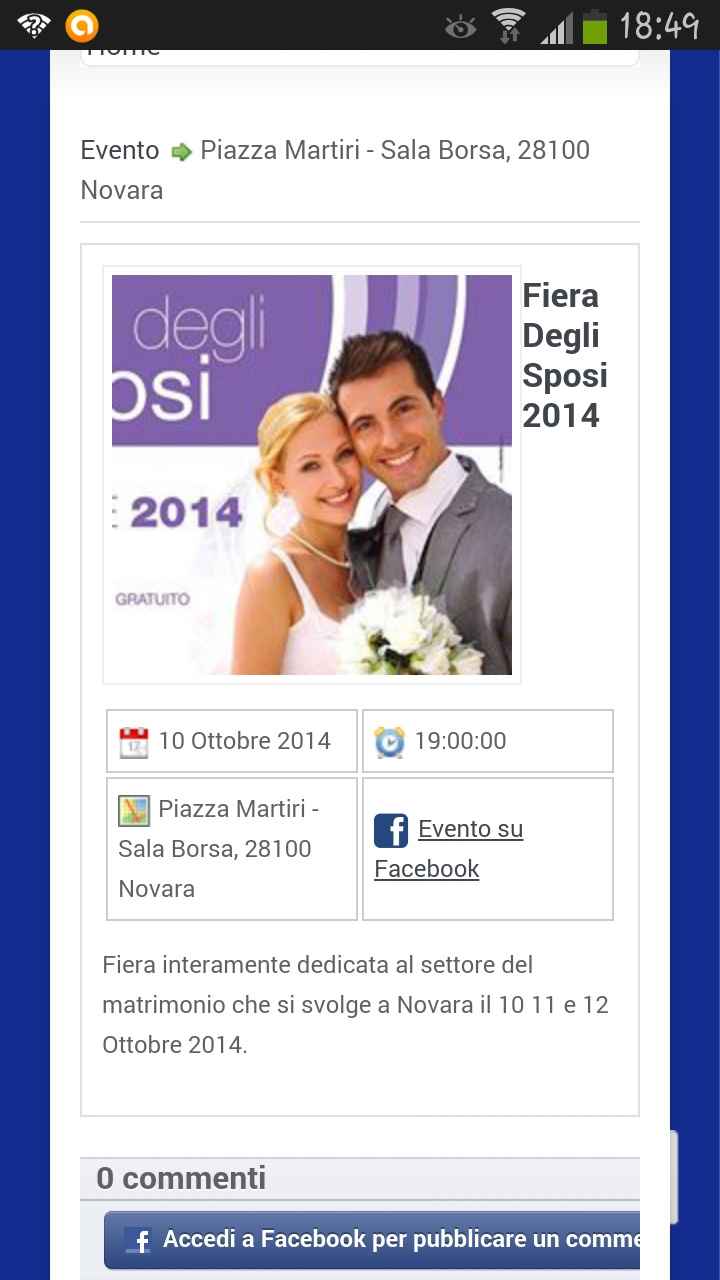Click the green arrow icon after Evento

click(x=182, y=152)
